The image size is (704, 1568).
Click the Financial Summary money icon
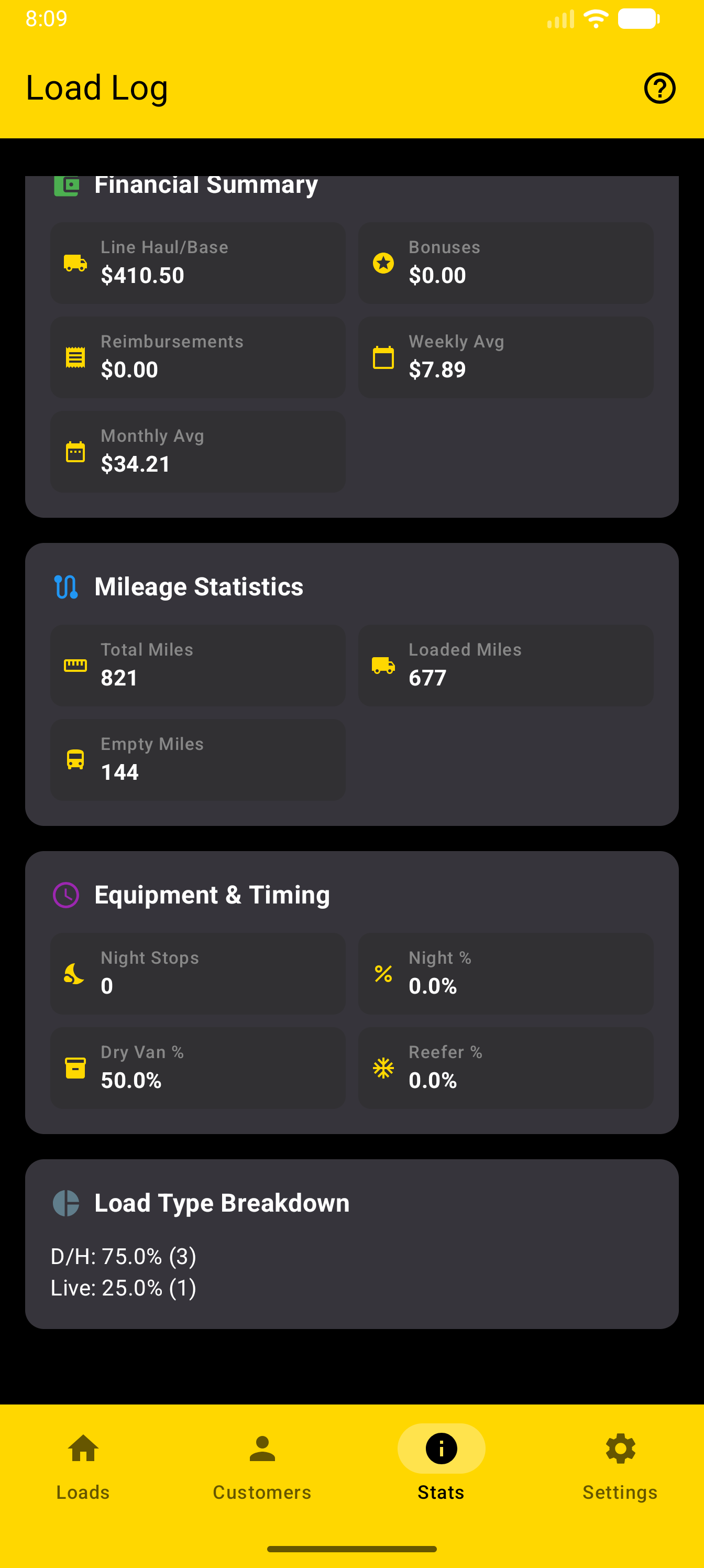click(x=67, y=186)
